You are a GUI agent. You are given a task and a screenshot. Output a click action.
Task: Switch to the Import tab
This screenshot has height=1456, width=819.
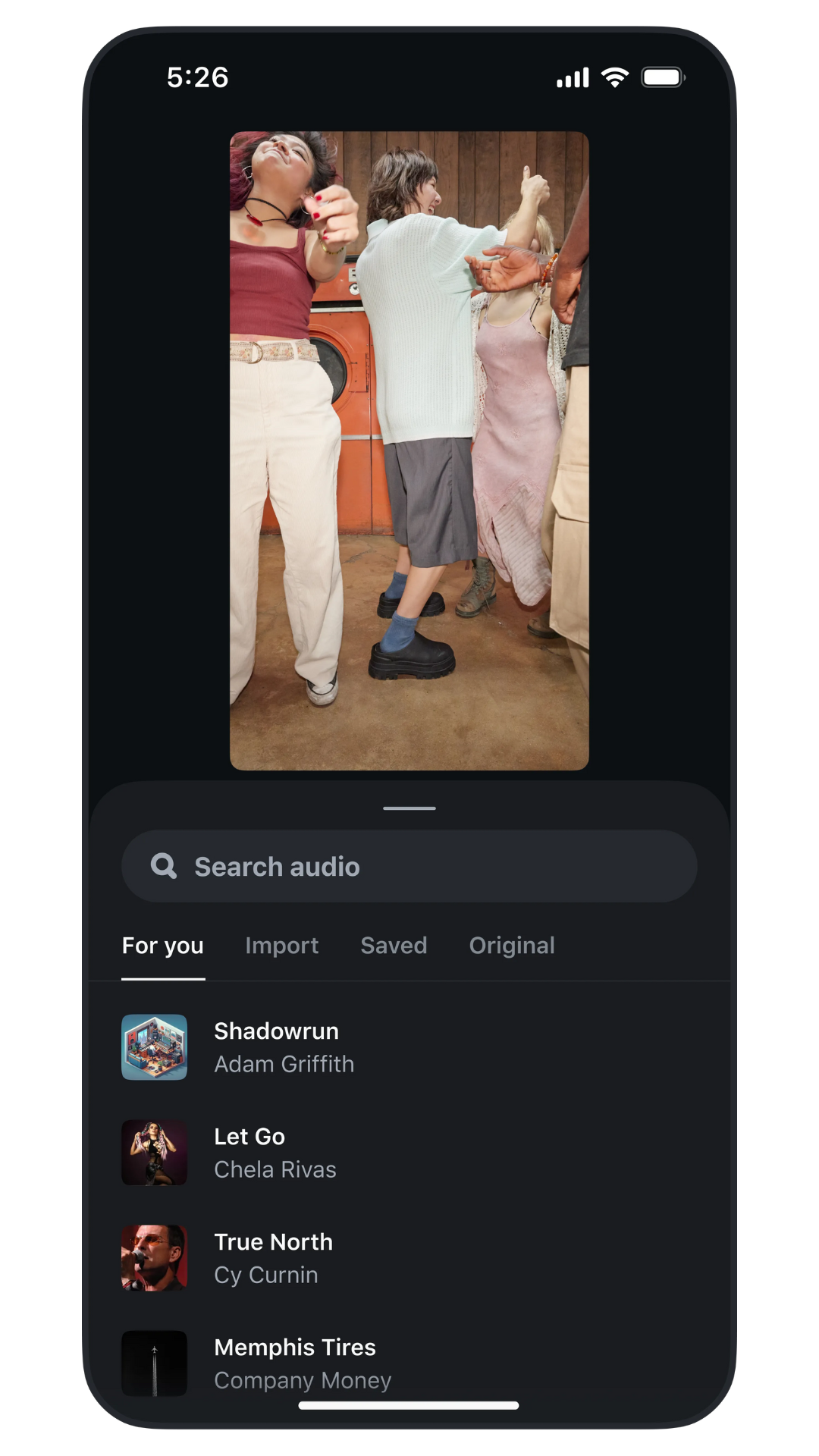pos(281,946)
